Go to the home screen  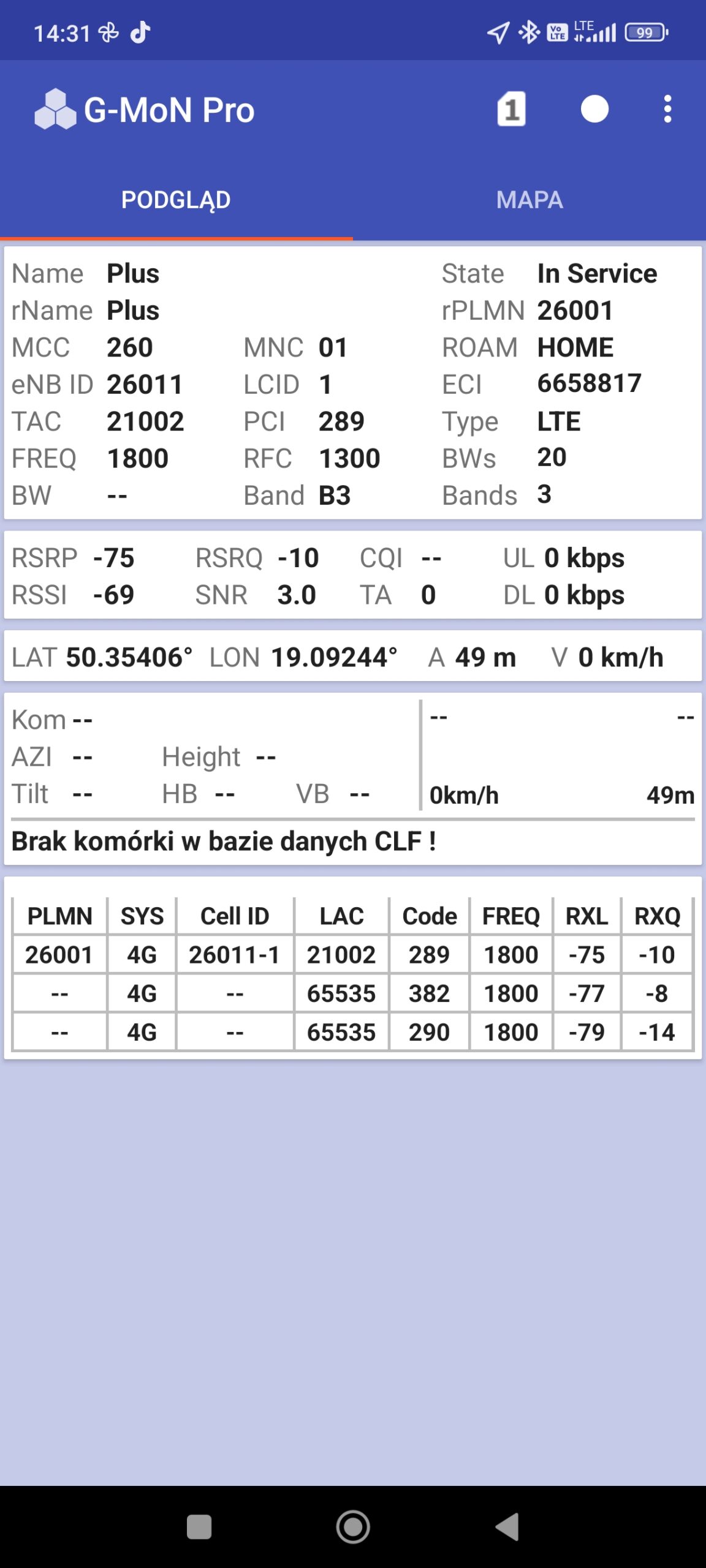pyautogui.click(x=353, y=1526)
